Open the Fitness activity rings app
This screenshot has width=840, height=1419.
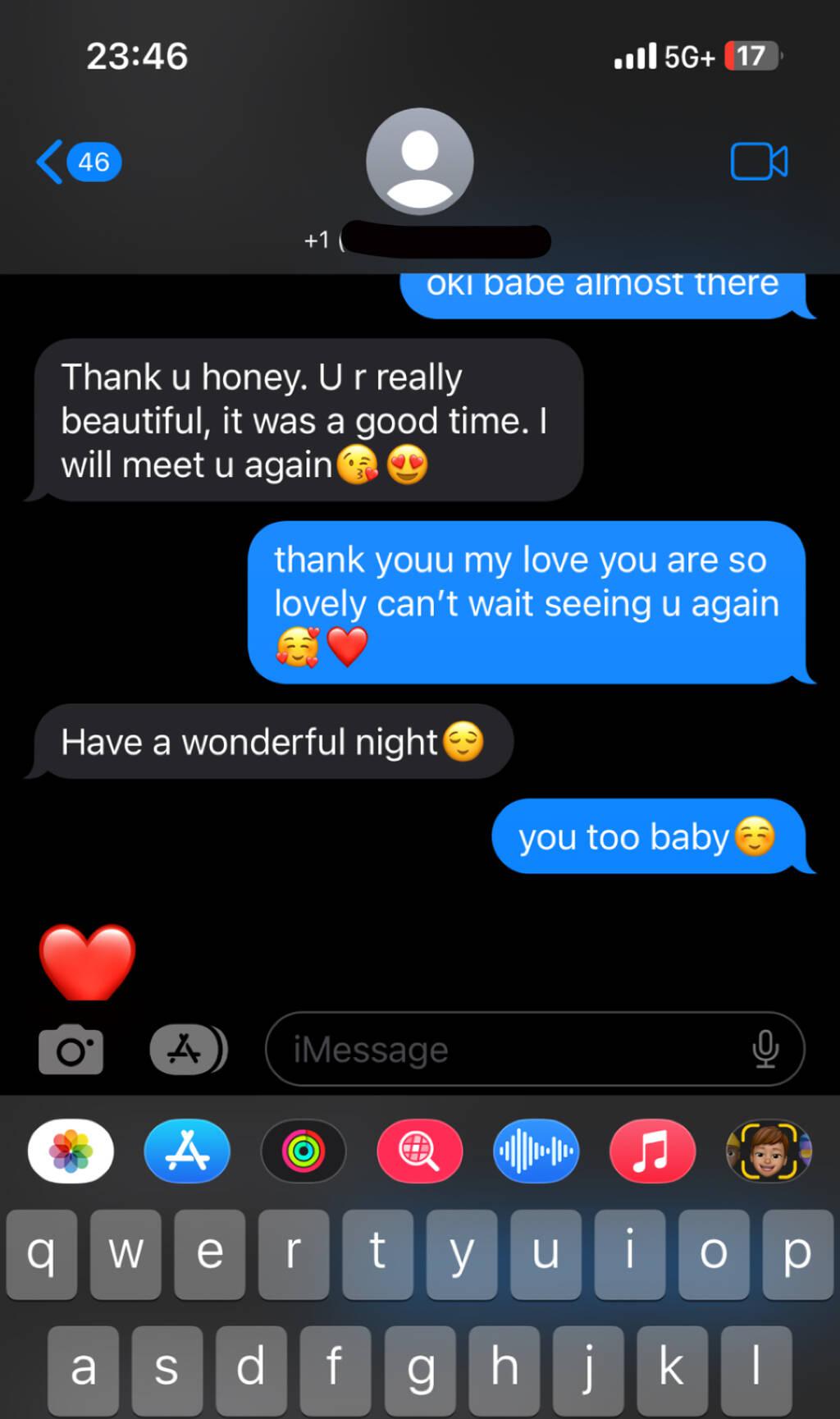[x=304, y=1151]
